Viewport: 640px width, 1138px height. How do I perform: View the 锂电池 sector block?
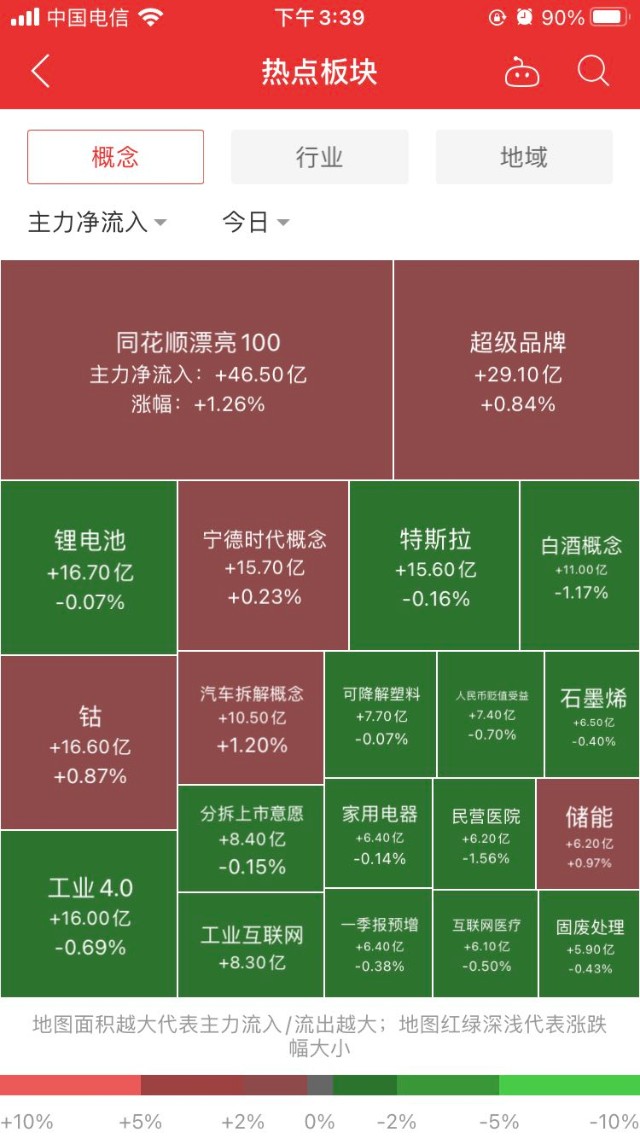89,568
